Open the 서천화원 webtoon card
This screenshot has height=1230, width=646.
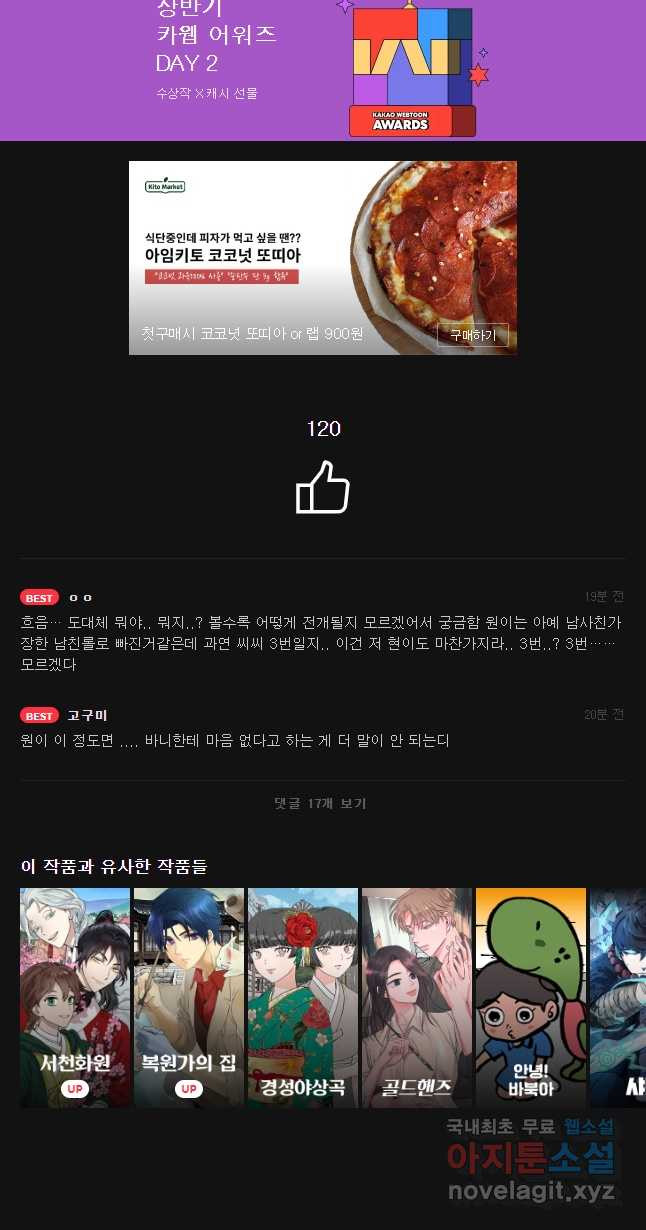(x=75, y=996)
